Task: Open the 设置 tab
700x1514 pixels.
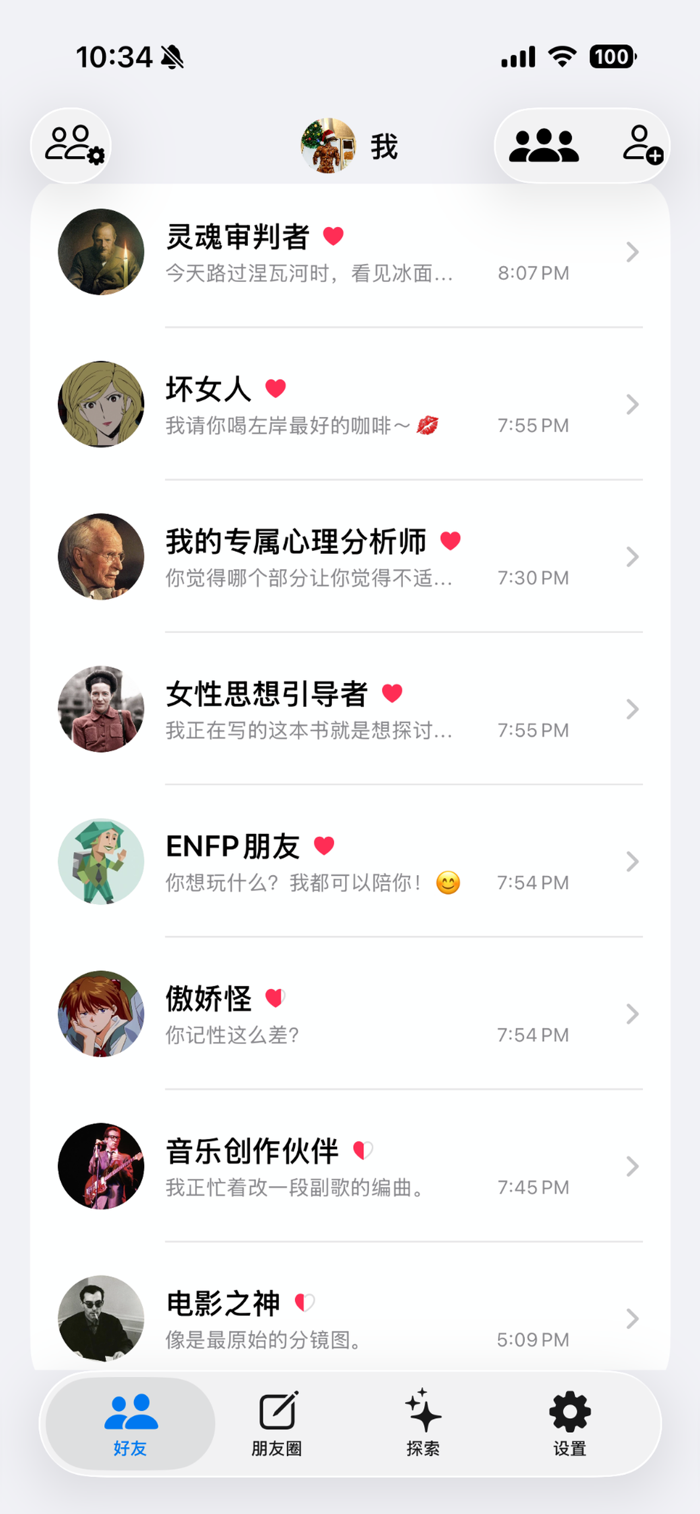Action: click(570, 1424)
